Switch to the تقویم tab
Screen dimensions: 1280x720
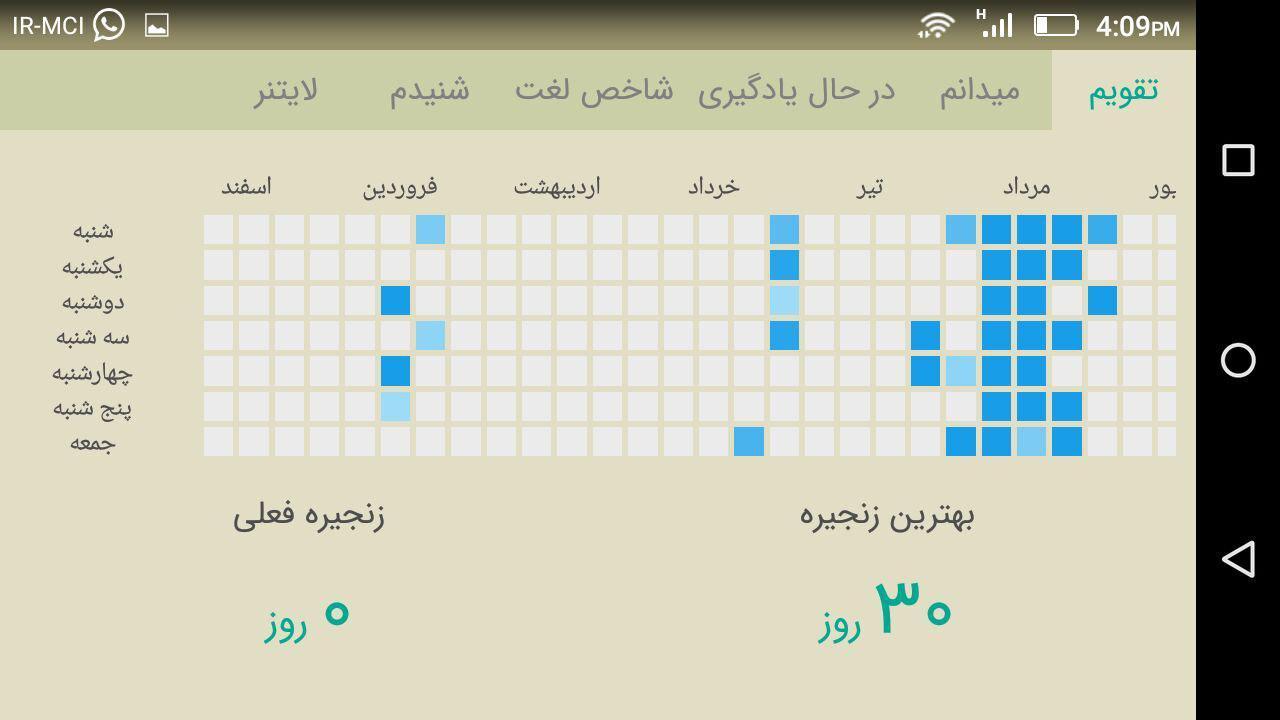click(x=1123, y=90)
